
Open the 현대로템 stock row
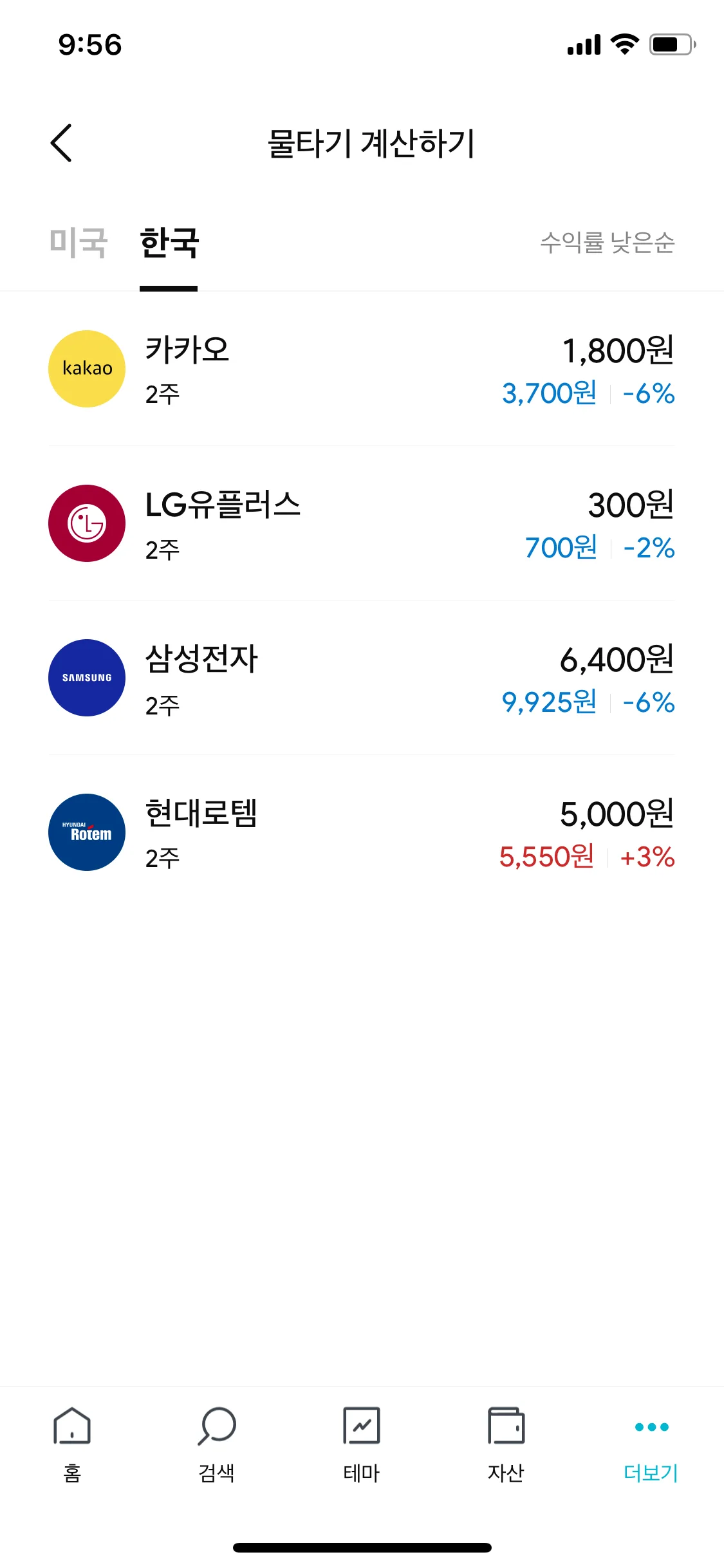361,833
